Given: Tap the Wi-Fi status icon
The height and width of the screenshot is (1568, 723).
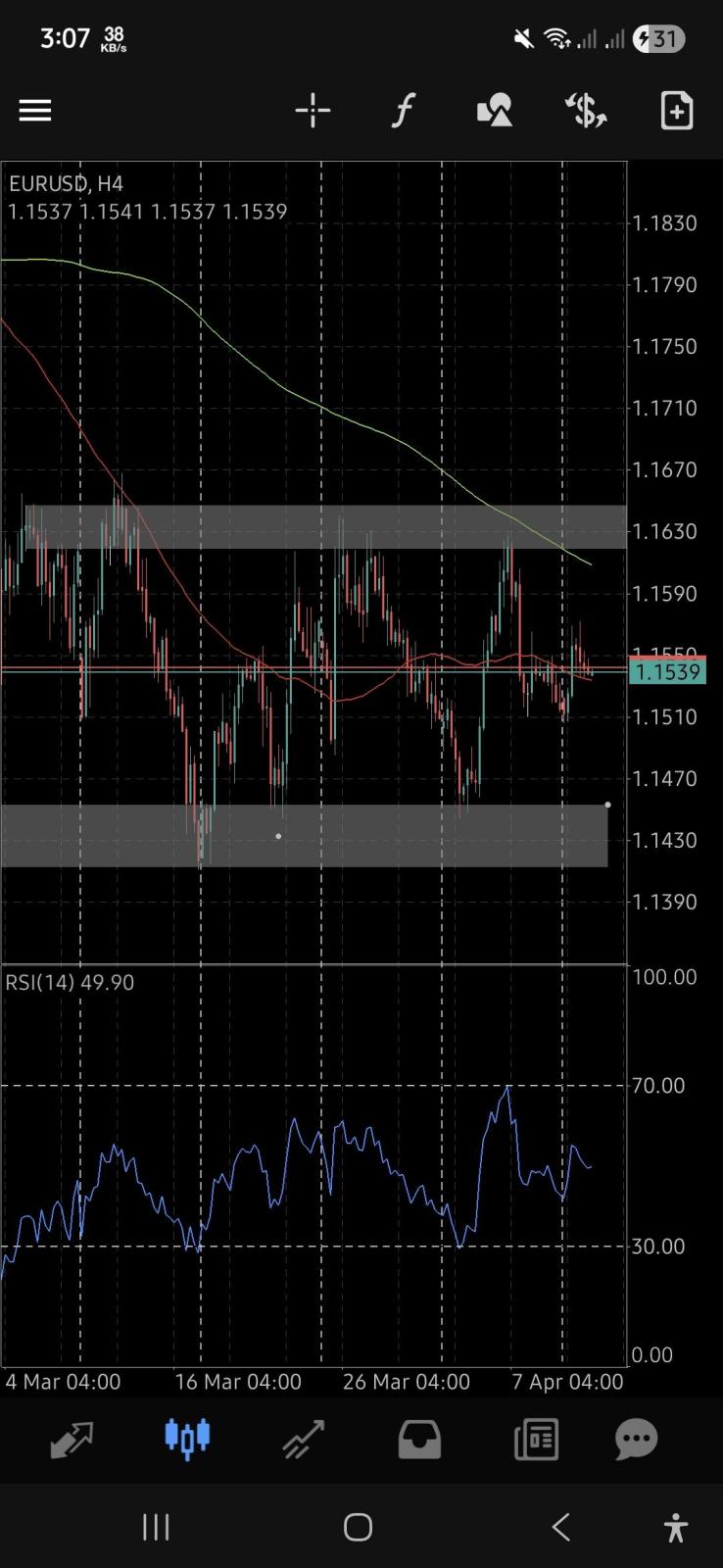Looking at the screenshot, I should [556, 37].
